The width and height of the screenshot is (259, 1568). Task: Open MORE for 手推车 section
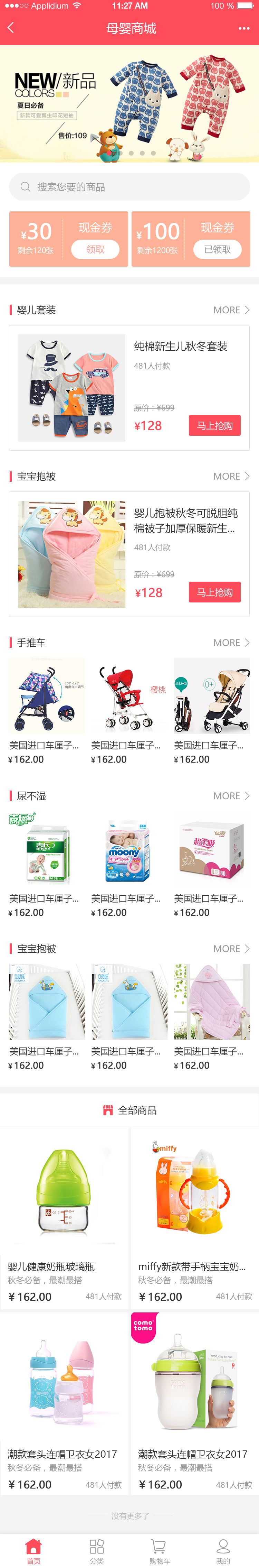pyautogui.click(x=231, y=643)
